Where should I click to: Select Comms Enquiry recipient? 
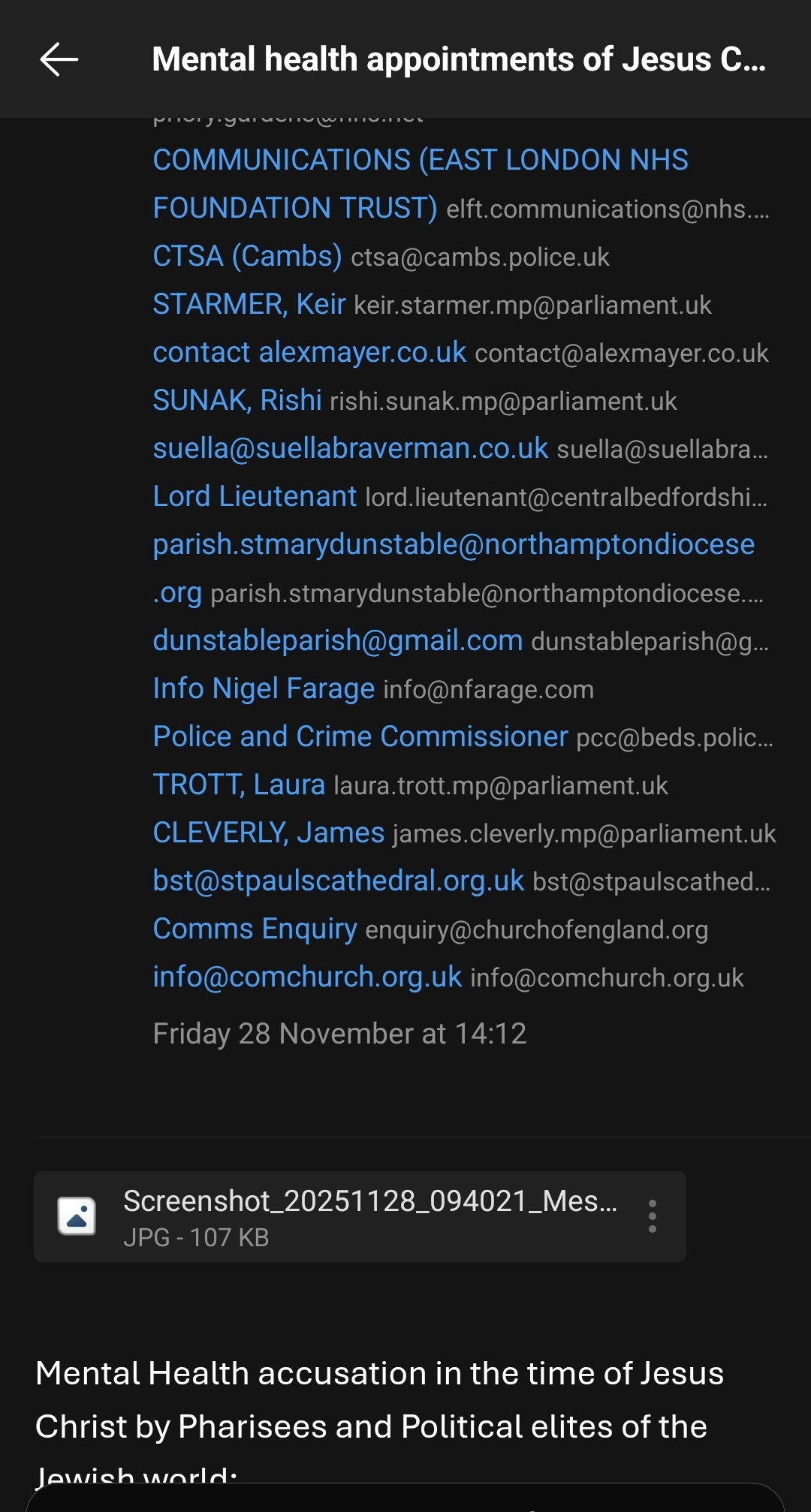coord(255,929)
